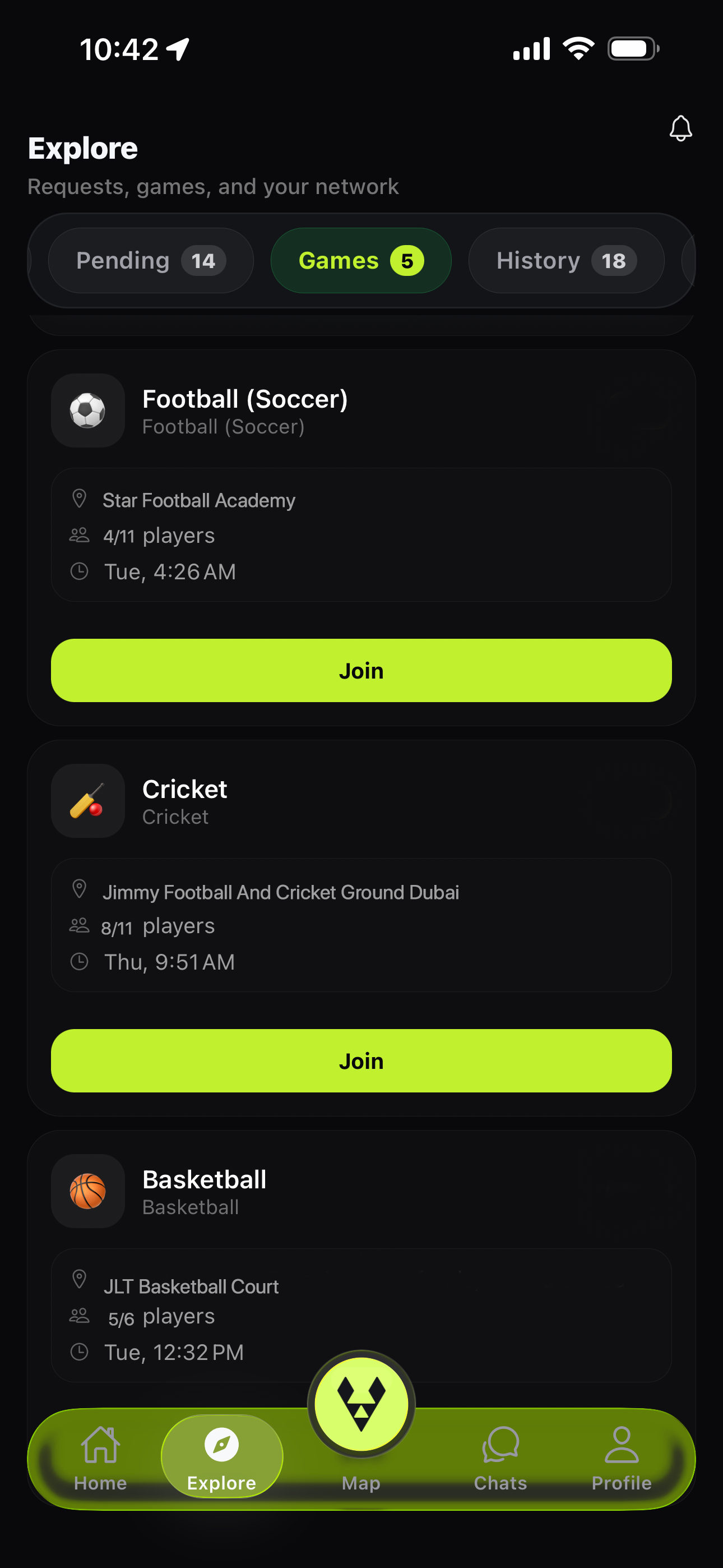Open the notifications bell
This screenshot has height=1568, width=723.
coord(680,128)
